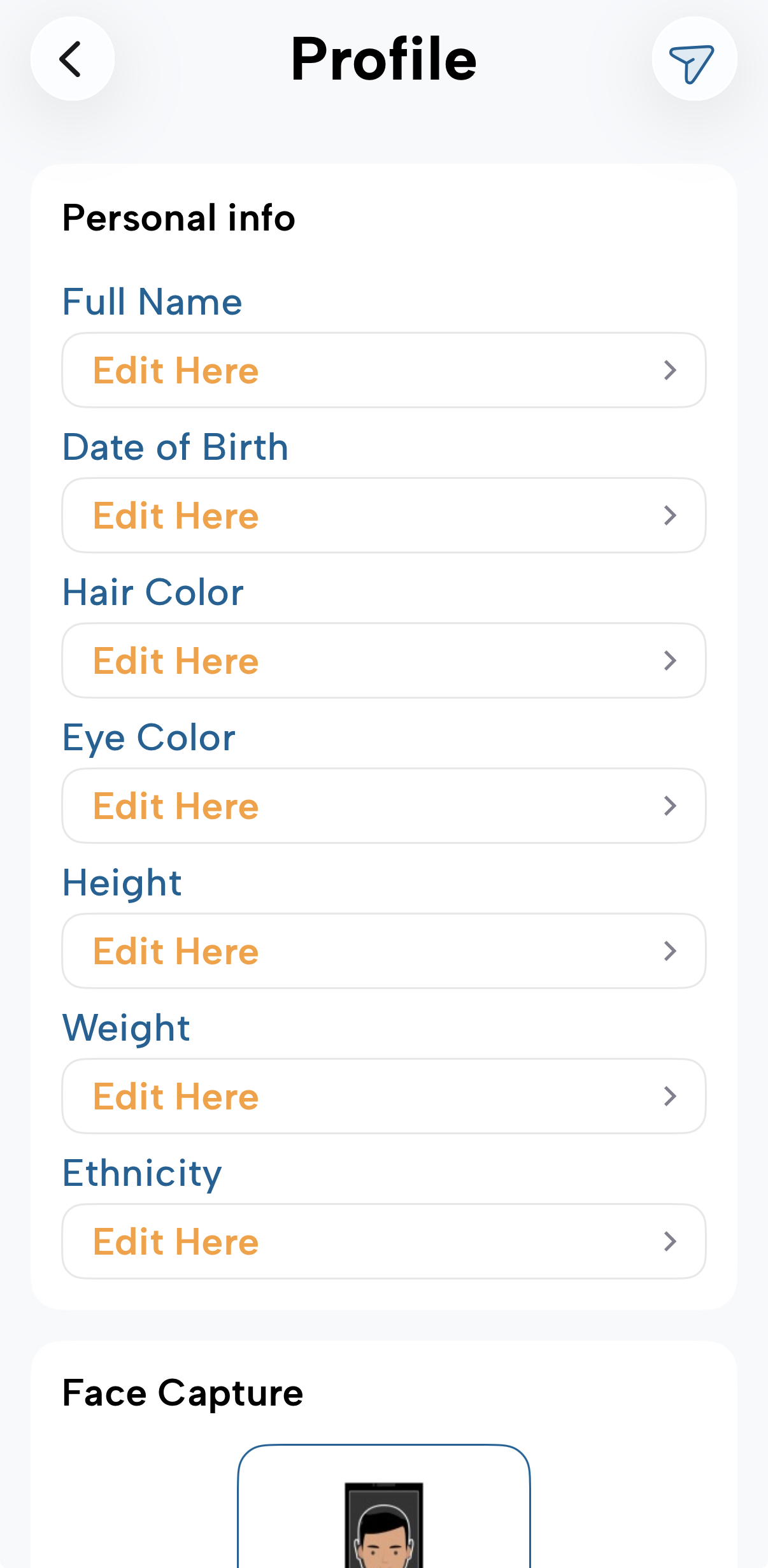
Task: Click the Profile page title
Action: pyautogui.click(x=383, y=58)
